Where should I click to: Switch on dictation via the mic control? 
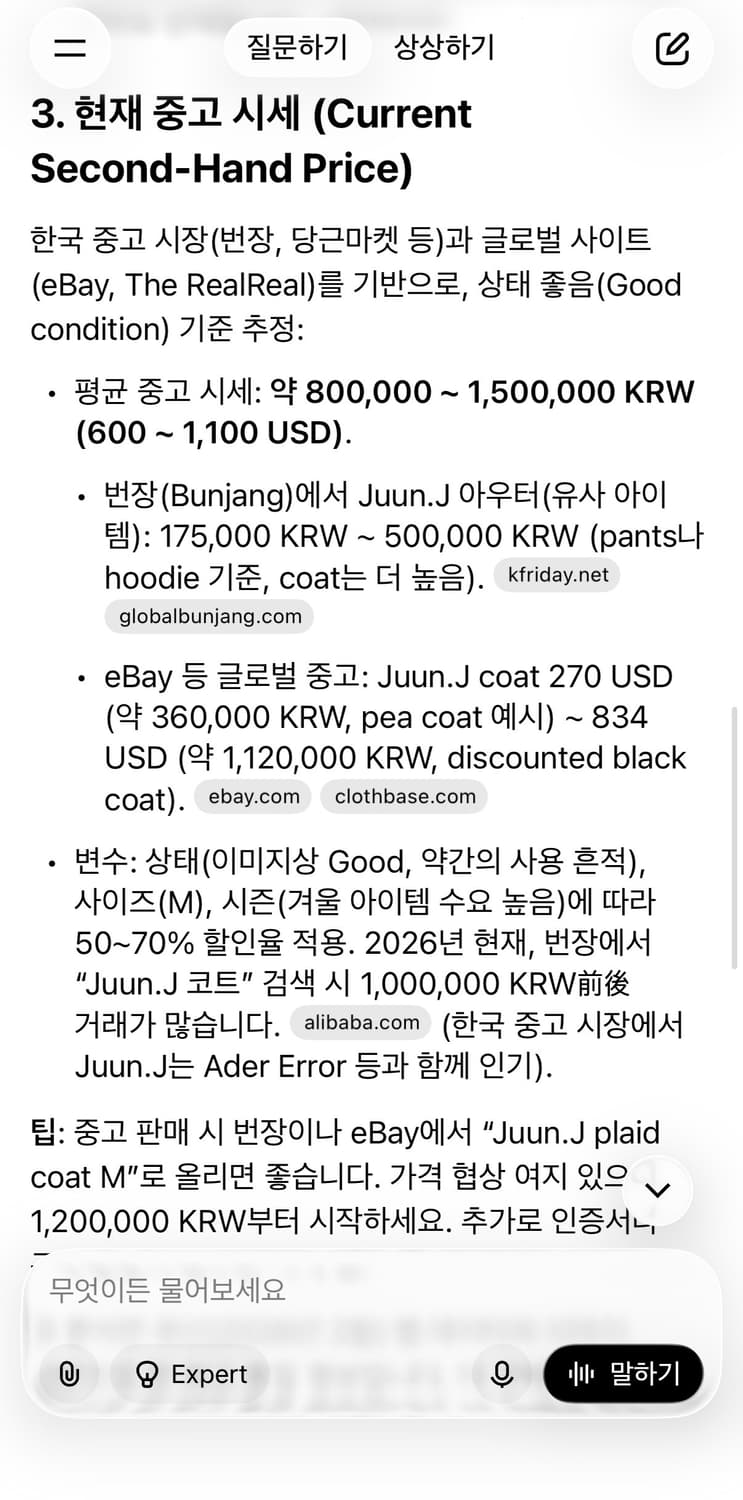point(503,1374)
